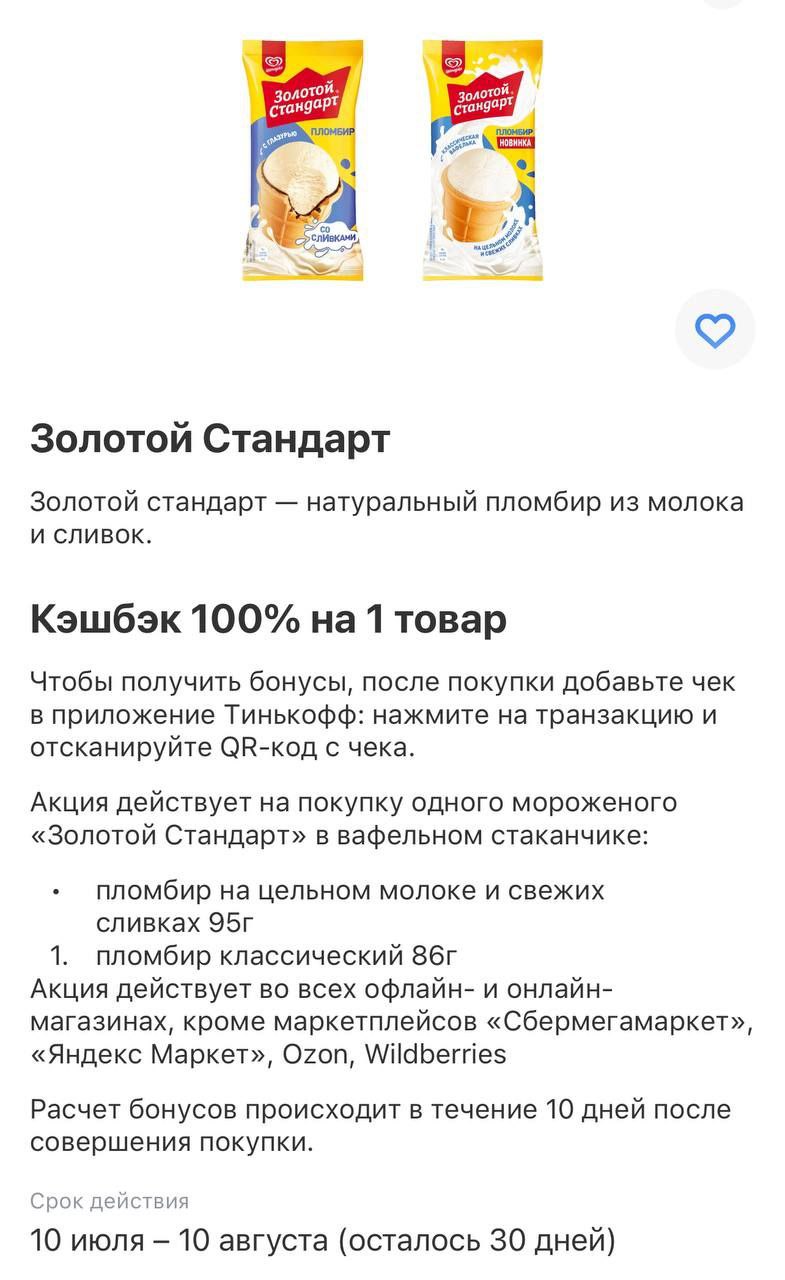Image resolution: width=785 pixels, height=1280 pixels.
Task: Add the Золотой Стандарт offer to favorites
Action: click(x=714, y=330)
